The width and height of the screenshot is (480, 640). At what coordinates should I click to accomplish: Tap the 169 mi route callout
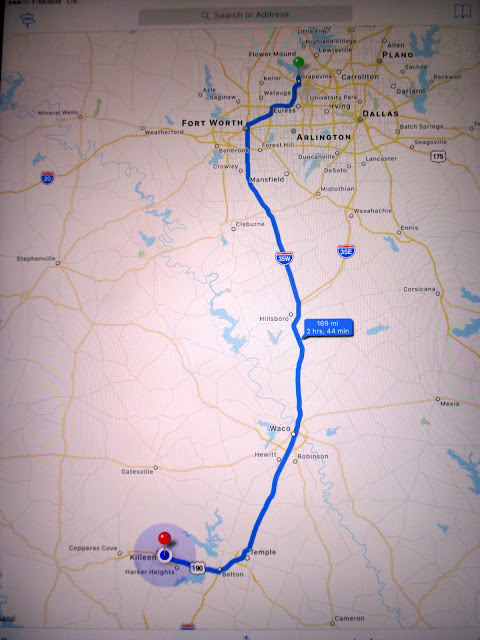[x=328, y=328]
